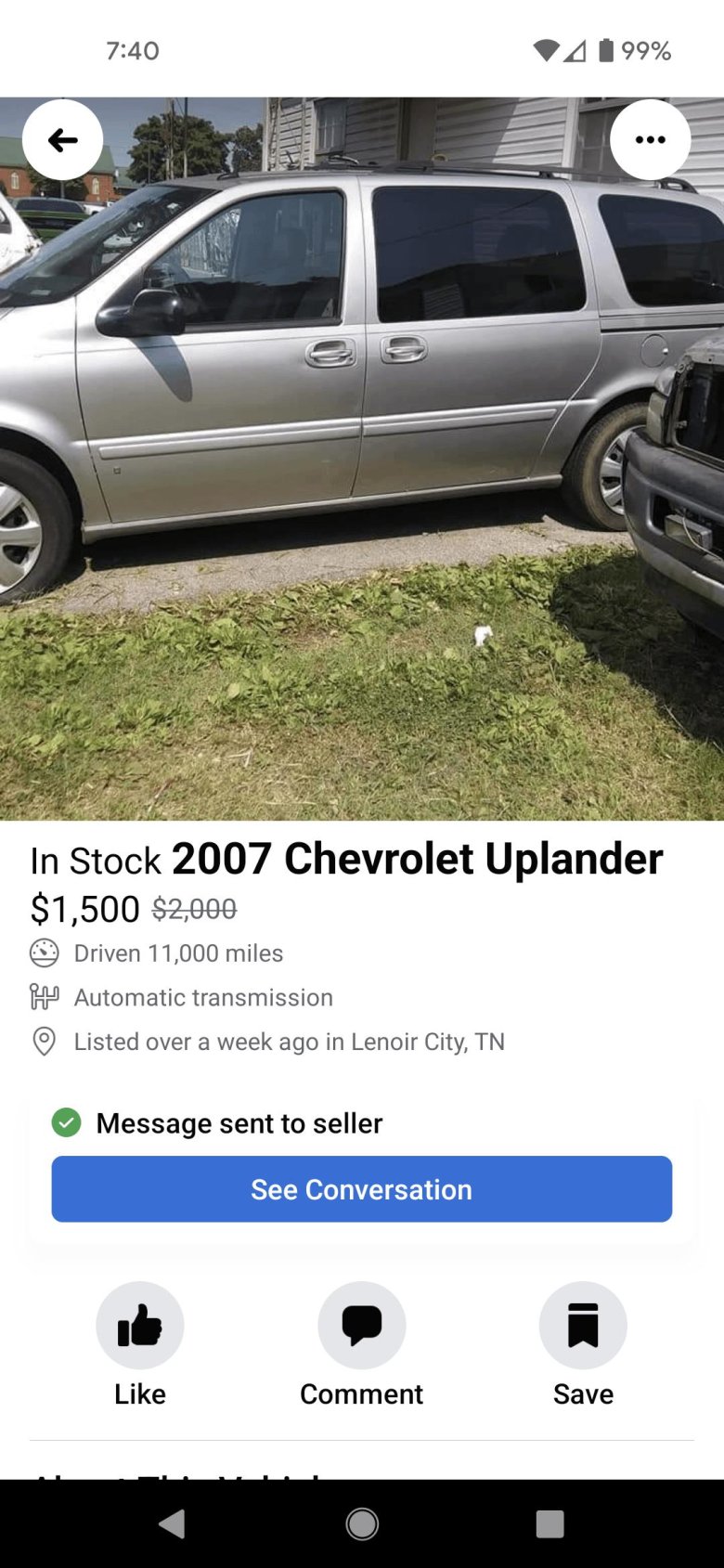724x1568 pixels.
Task: Tap the system back button
Action: click(172, 1523)
